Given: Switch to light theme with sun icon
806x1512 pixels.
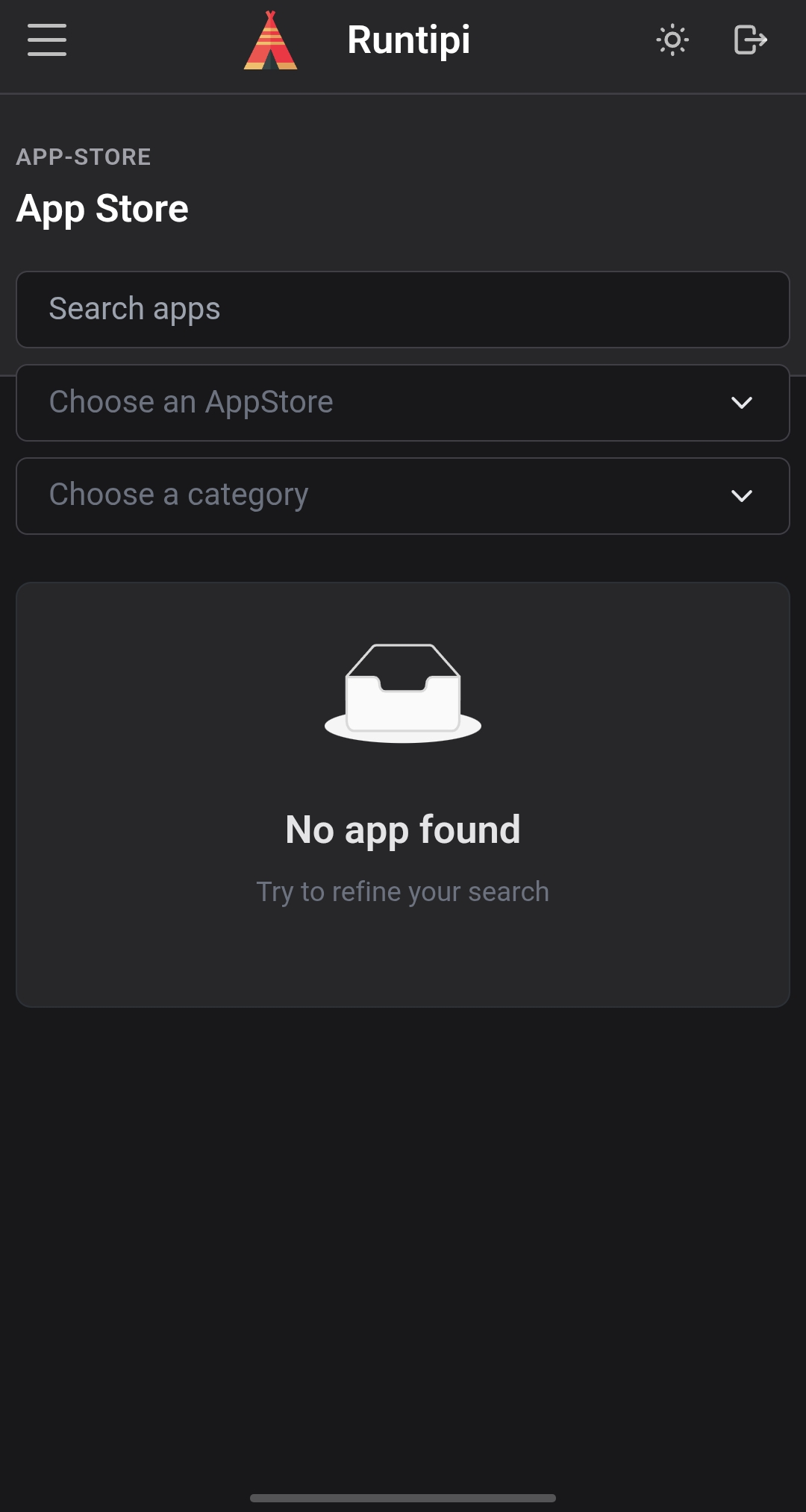Looking at the screenshot, I should click(672, 40).
